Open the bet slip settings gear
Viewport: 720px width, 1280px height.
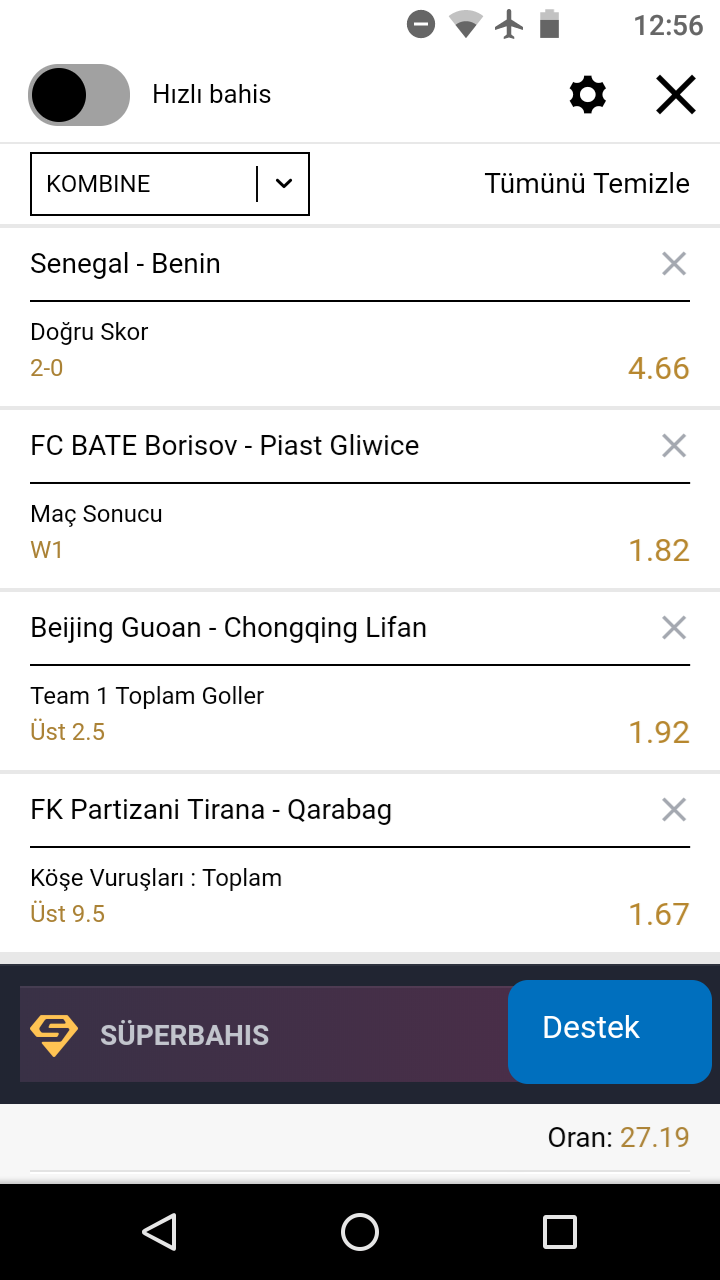coord(588,95)
